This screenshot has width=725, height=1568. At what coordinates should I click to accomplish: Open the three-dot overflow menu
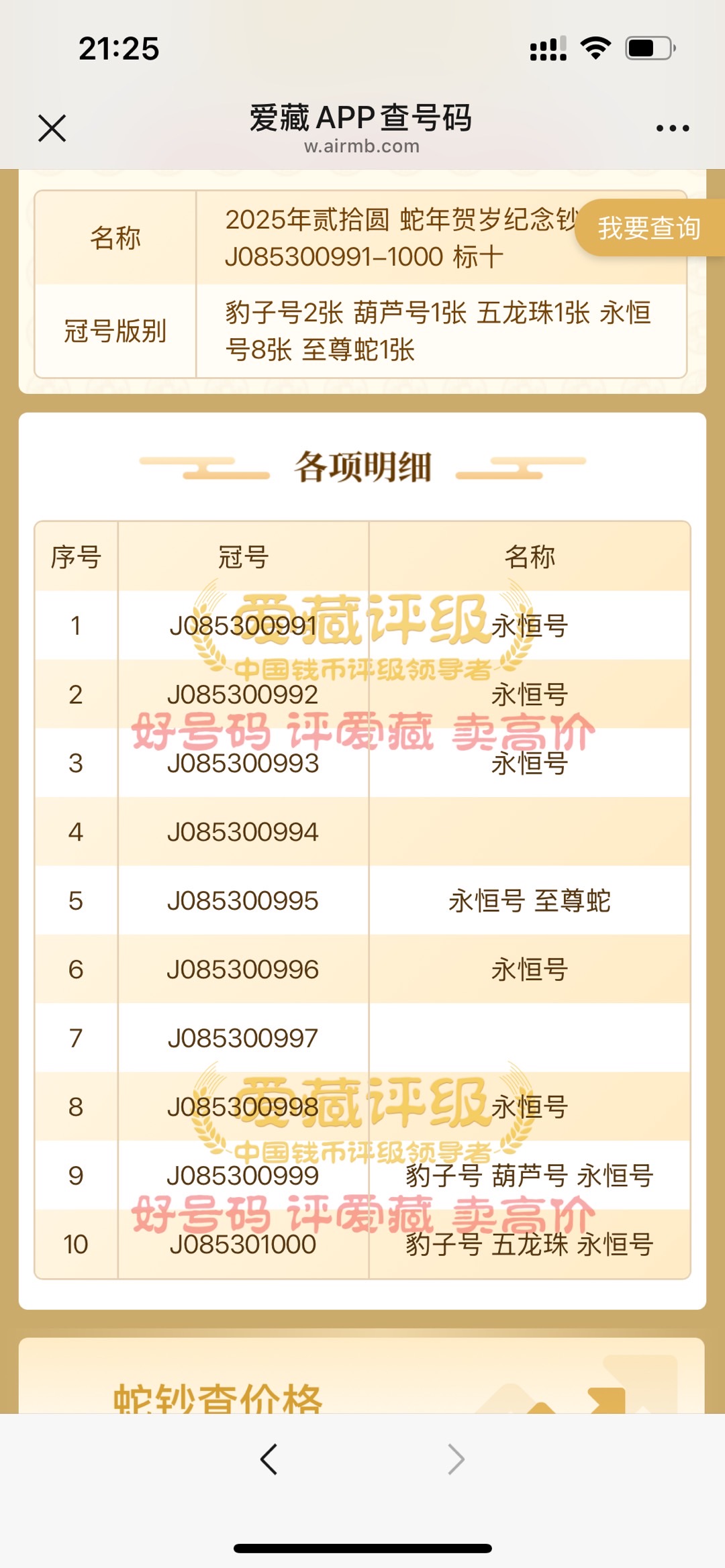(673, 128)
